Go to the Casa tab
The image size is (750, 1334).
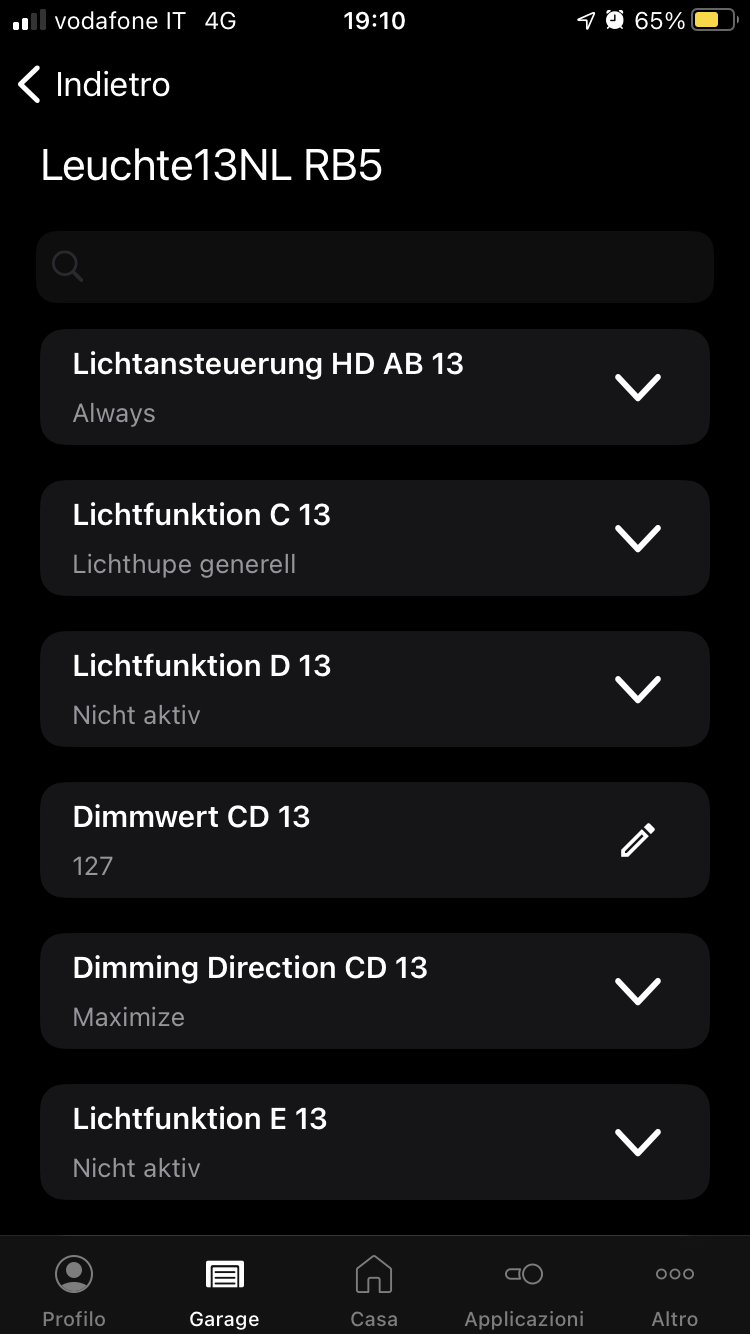point(374,1290)
